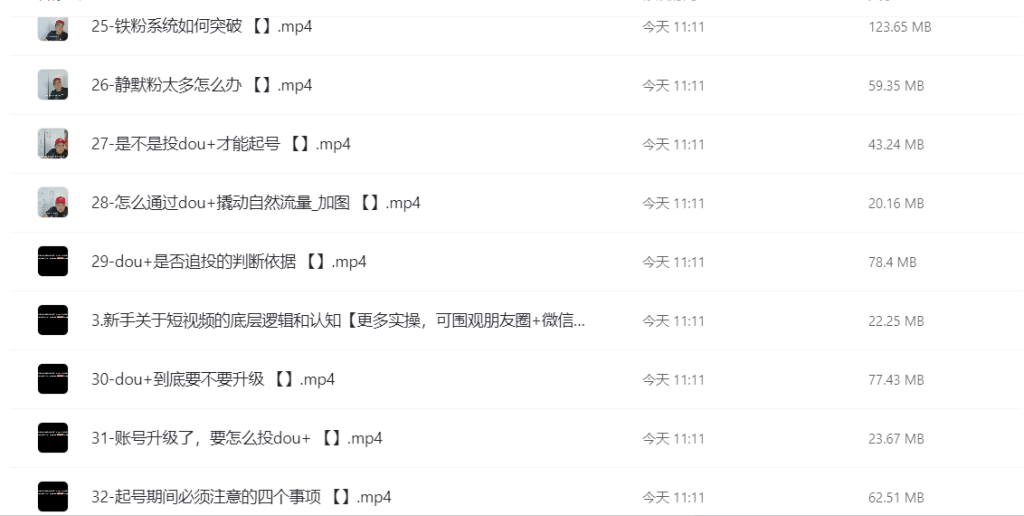Viewport: 1024px width, 516px height.
Task: Play 31-账号升级了，要怎么投dou+ video
Action: (x=236, y=438)
